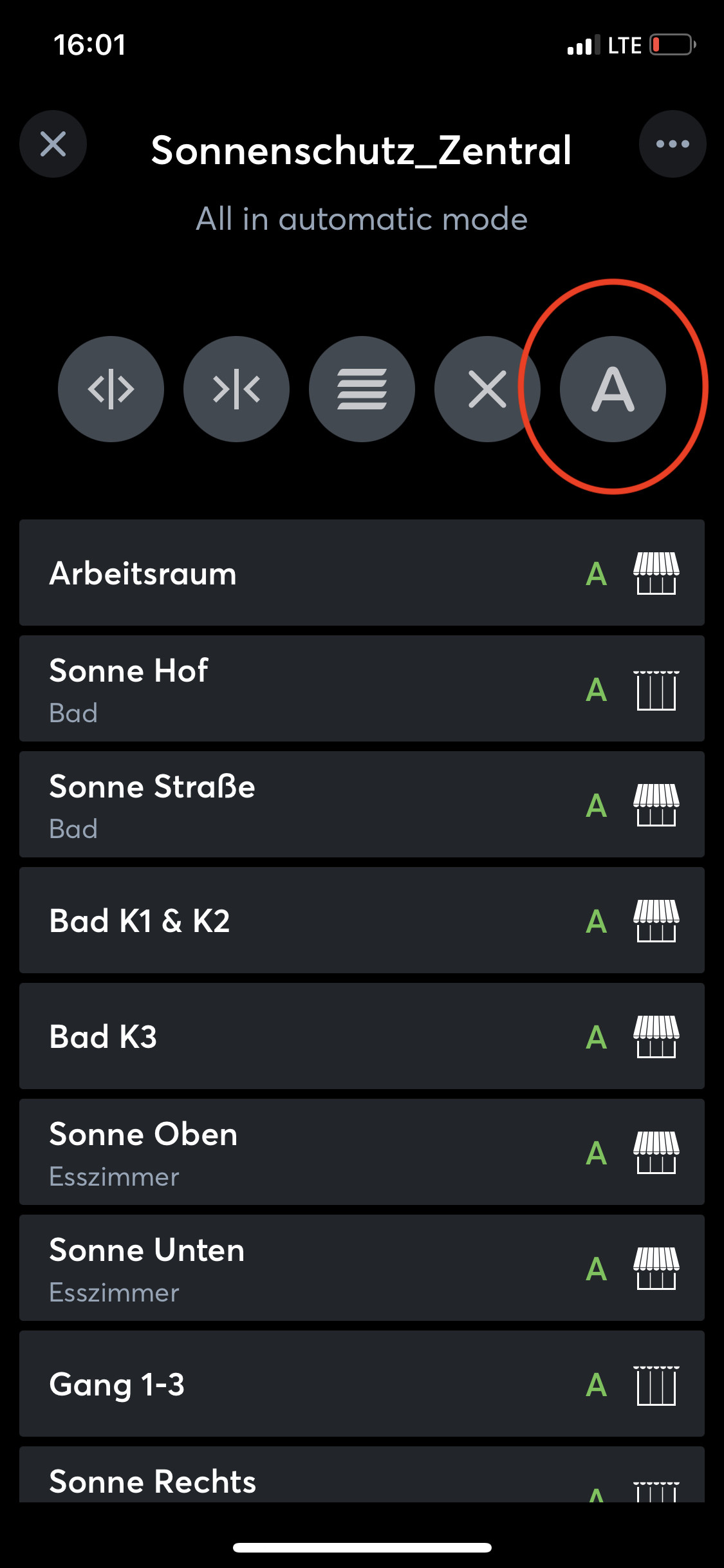
Task: Open the three-dots overflow menu
Action: pyautogui.click(x=672, y=144)
